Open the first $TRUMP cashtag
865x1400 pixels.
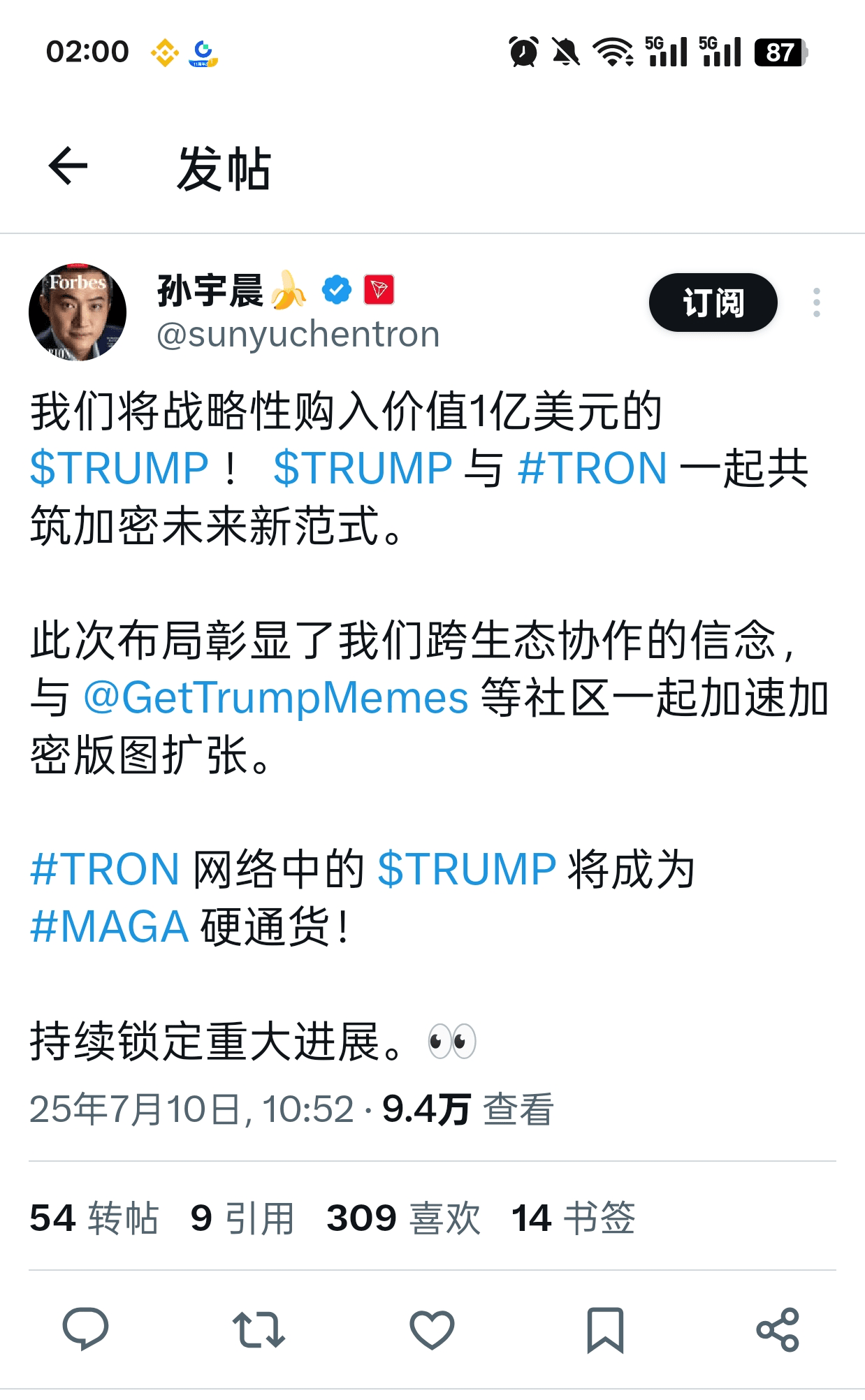click(119, 468)
